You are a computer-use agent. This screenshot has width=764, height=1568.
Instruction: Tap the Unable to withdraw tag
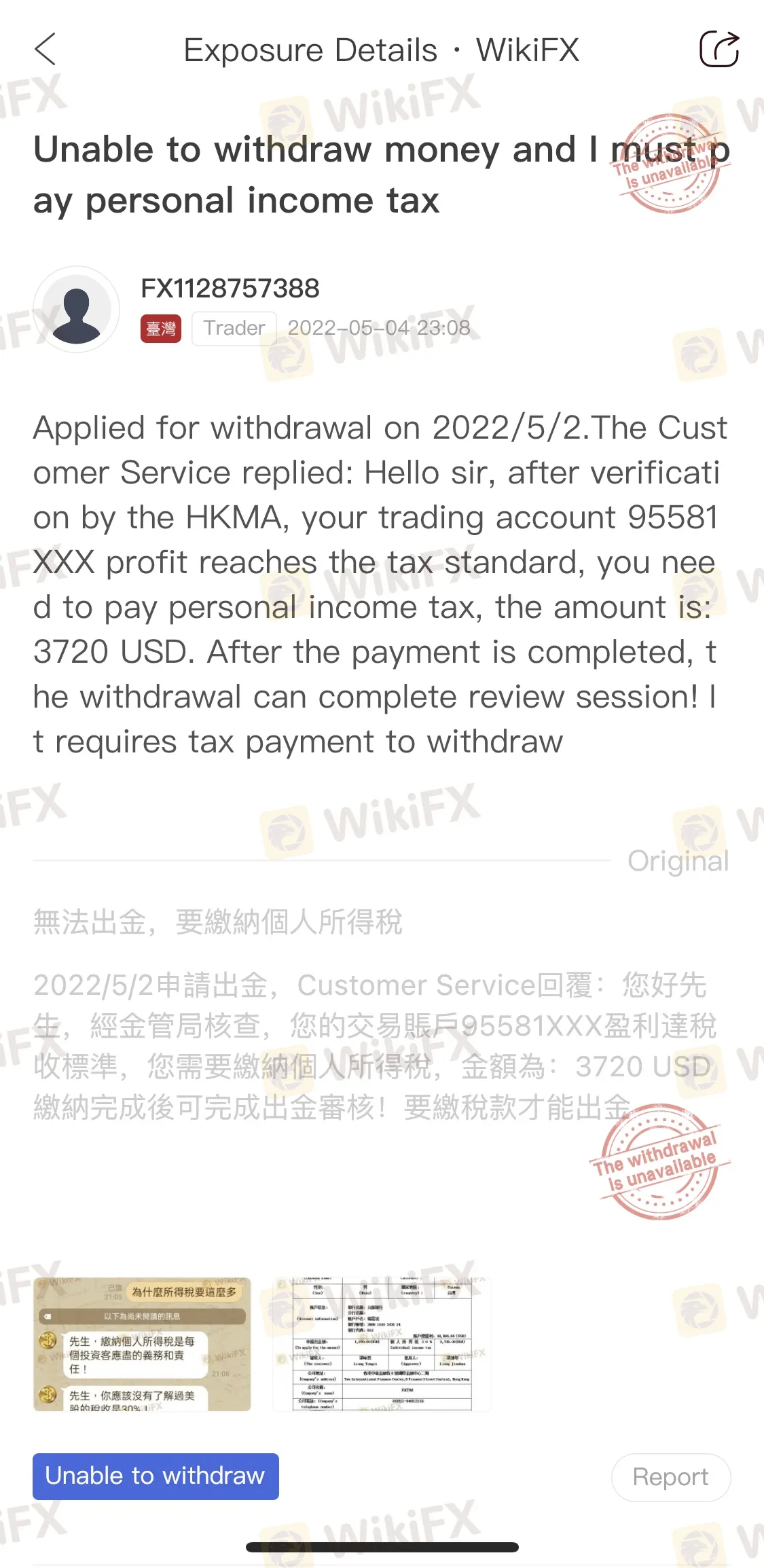[156, 1476]
